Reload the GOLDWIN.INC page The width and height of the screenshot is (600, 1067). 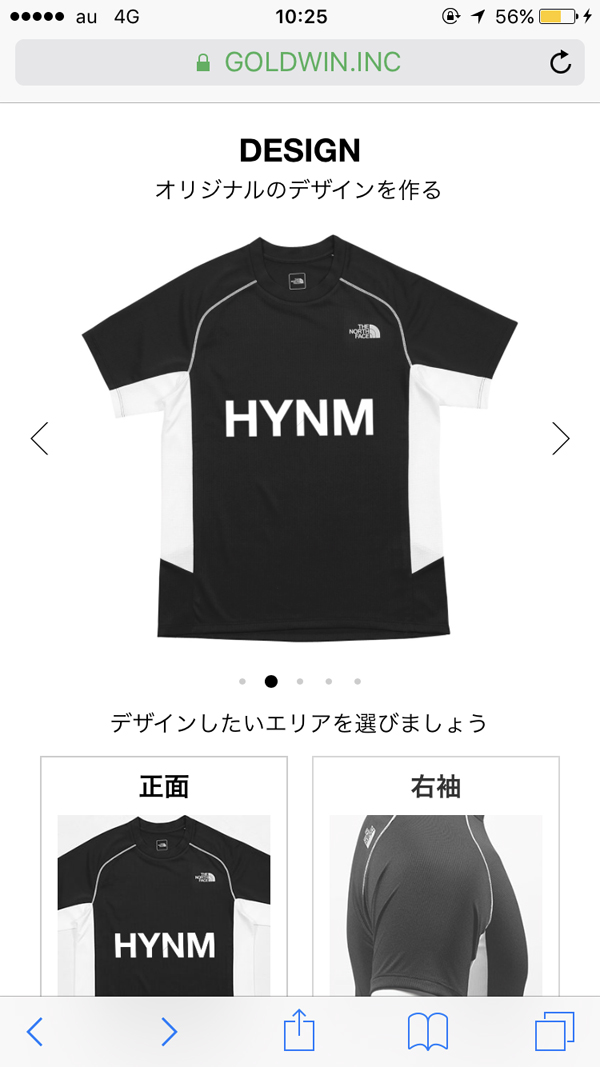pyautogui.click(x=561, y=63)
